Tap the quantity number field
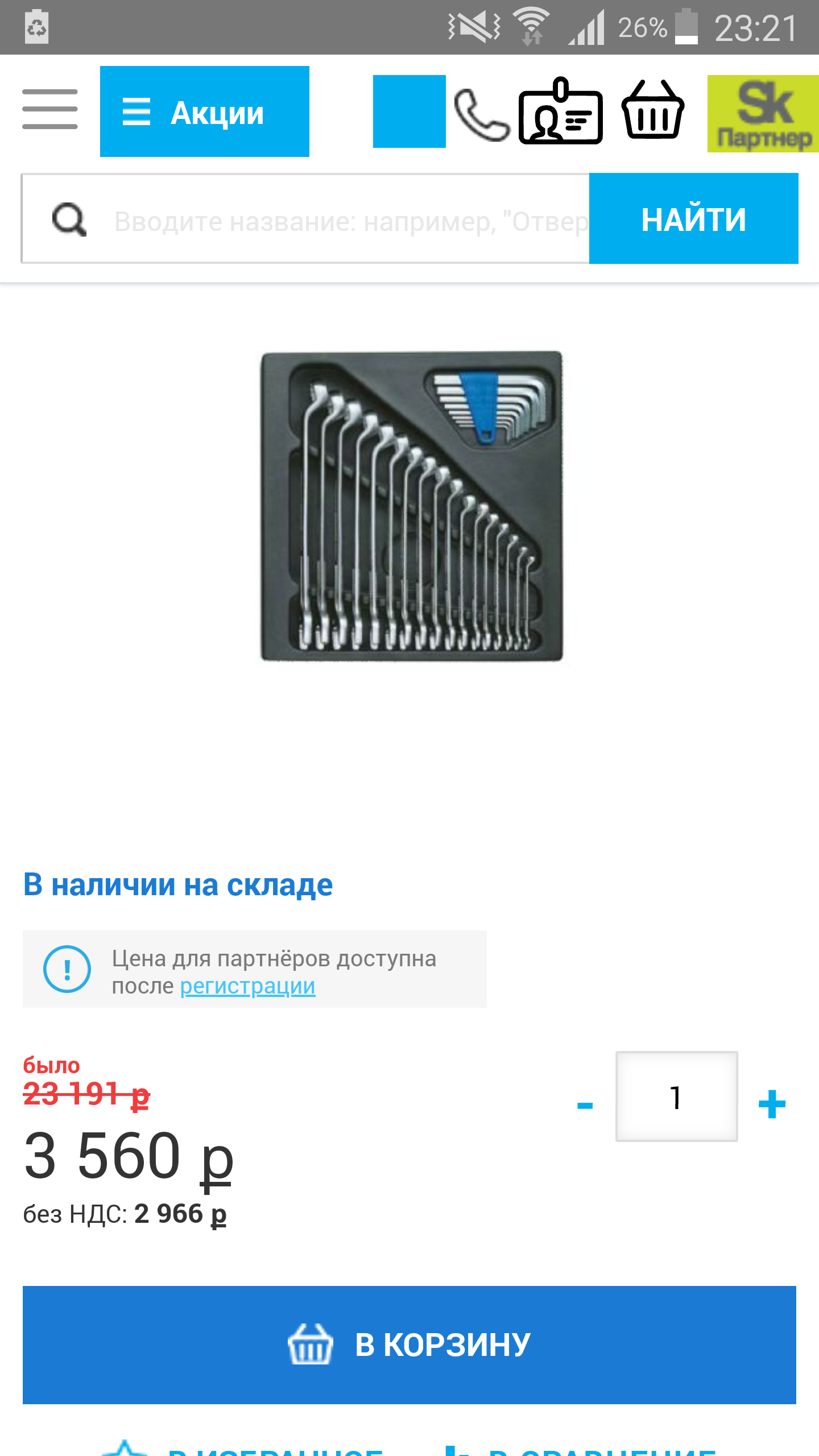 [x=677, y=1097]
